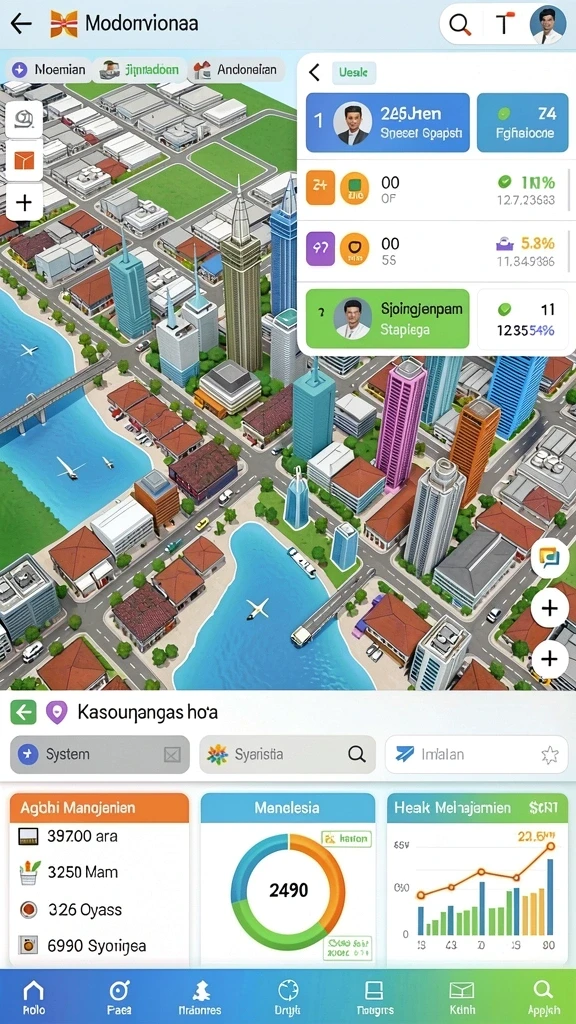Select the Andonelran chip
The width and height of the screenshot is (576, 1024).
coord(236,69)
